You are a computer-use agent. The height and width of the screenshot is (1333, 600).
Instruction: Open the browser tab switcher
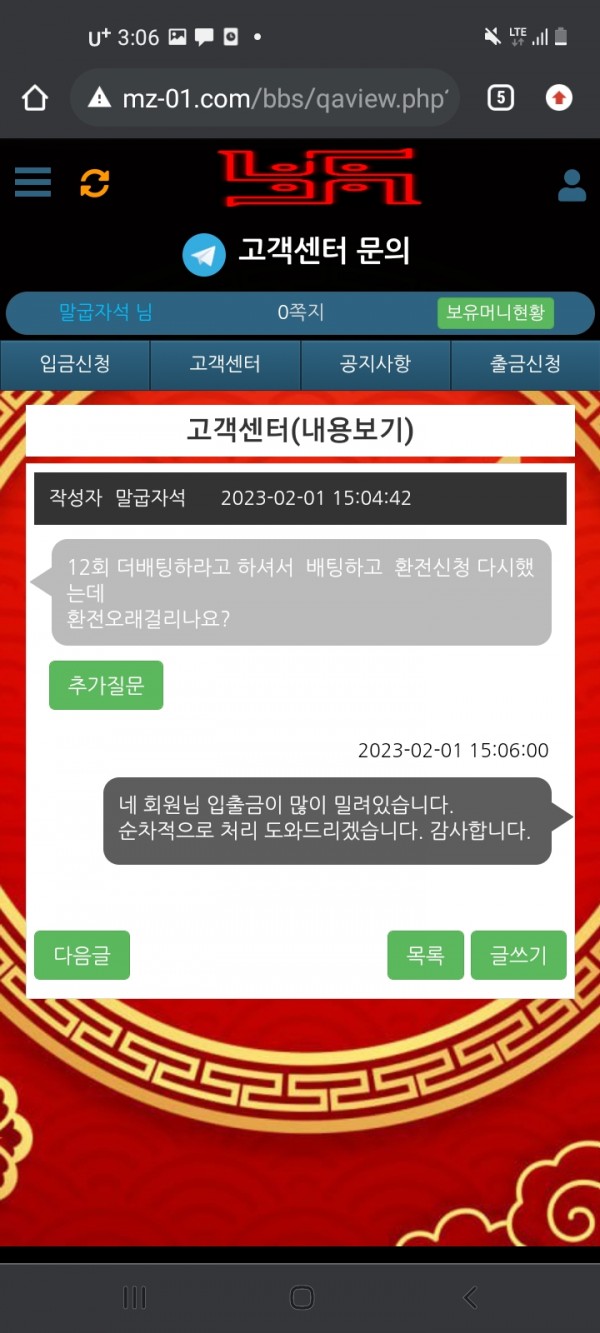click(500, 98)
